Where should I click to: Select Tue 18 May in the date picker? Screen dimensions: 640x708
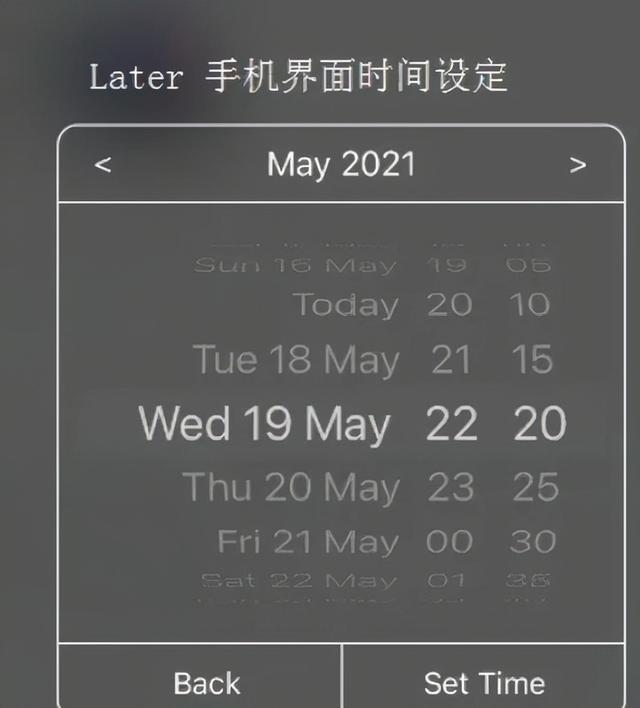(295, 360)
